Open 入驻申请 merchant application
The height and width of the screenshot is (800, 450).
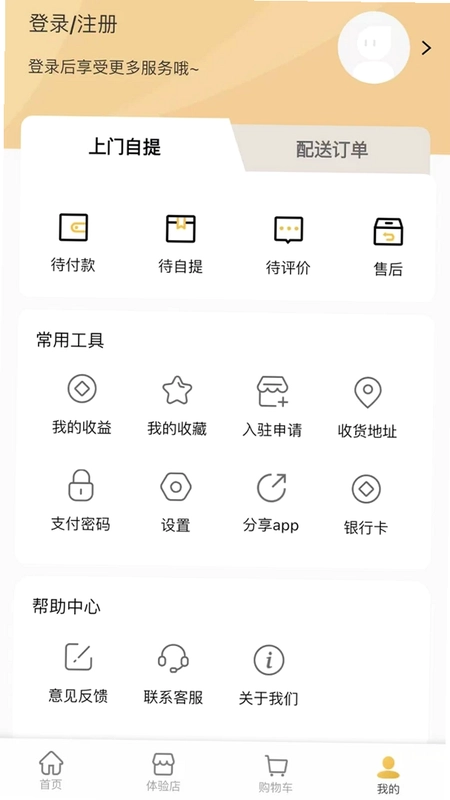click(272, 407)
